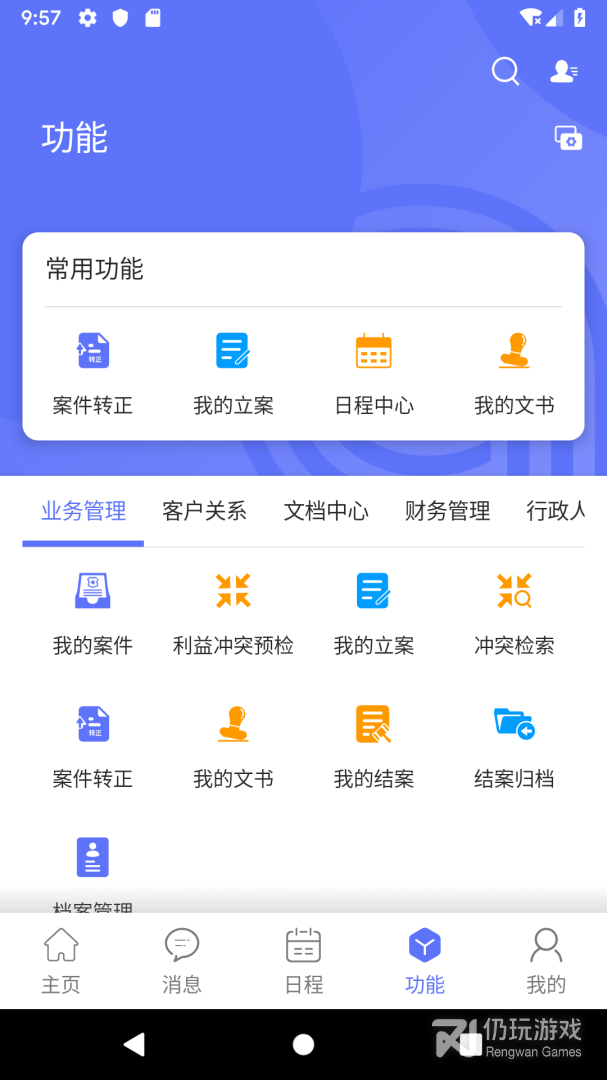Screen dimensions: 607x1080
Task: Open the search icon at the top
Action: 505,72
